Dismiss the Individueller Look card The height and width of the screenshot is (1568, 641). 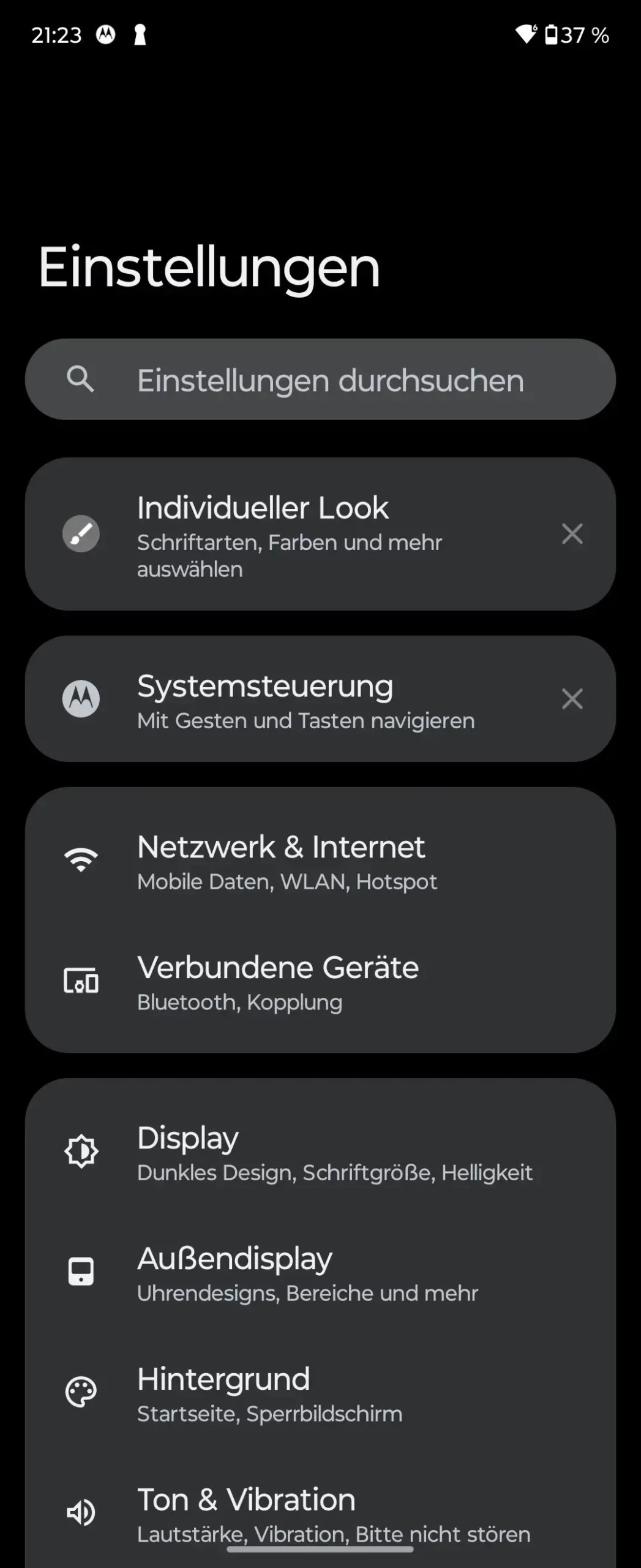tap(572, 534)
